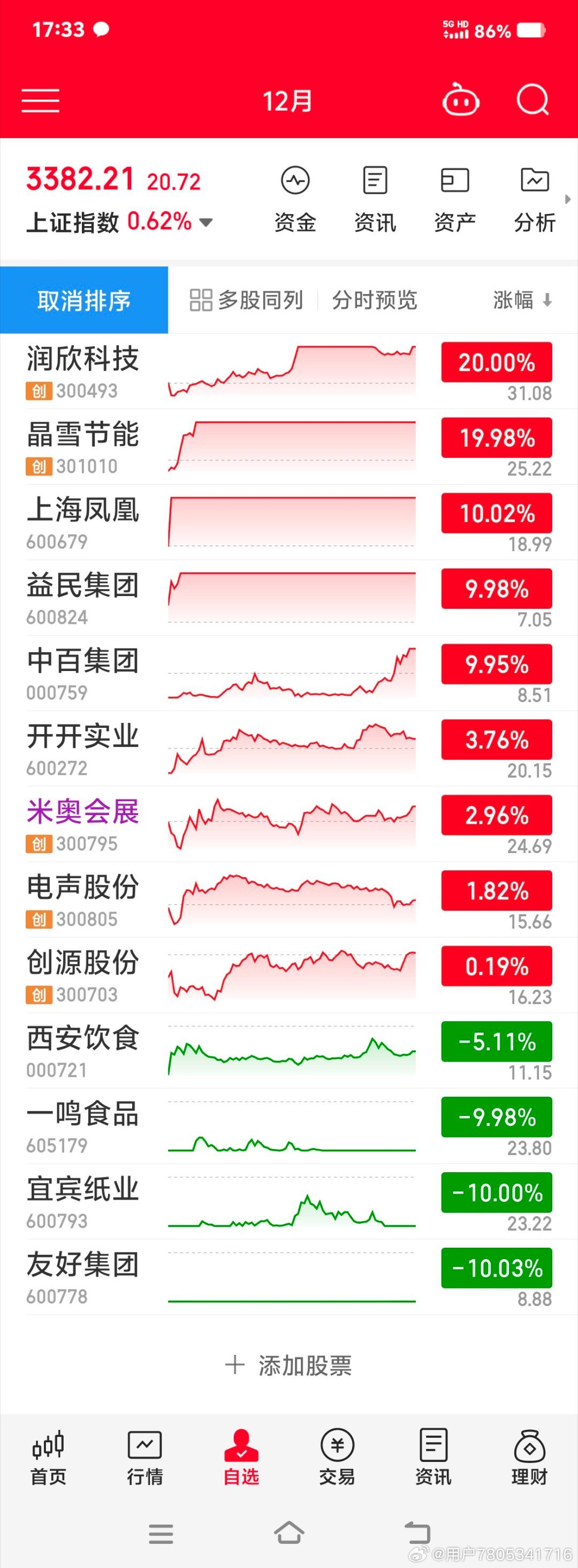The width and height of the screenshot is (578, 1568).
Task: View 上海凤凰 stock row
Action: point(83,522)
